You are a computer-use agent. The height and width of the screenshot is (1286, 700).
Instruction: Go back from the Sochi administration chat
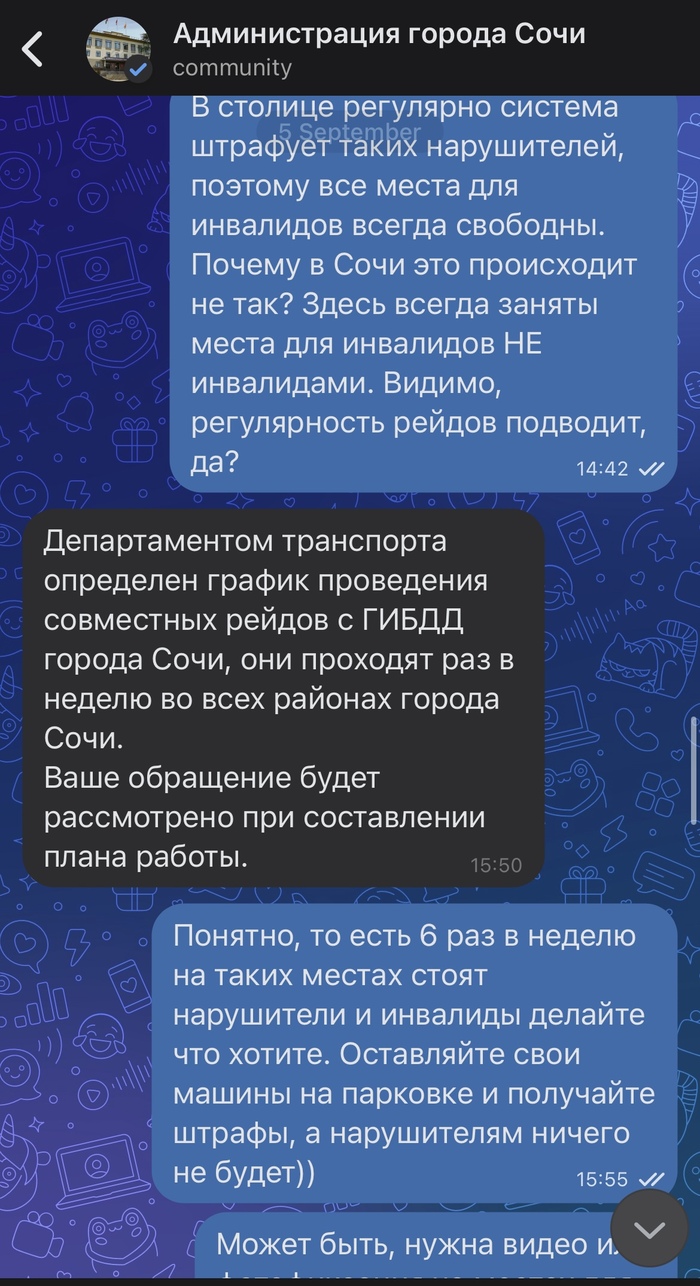coord(33,48)
